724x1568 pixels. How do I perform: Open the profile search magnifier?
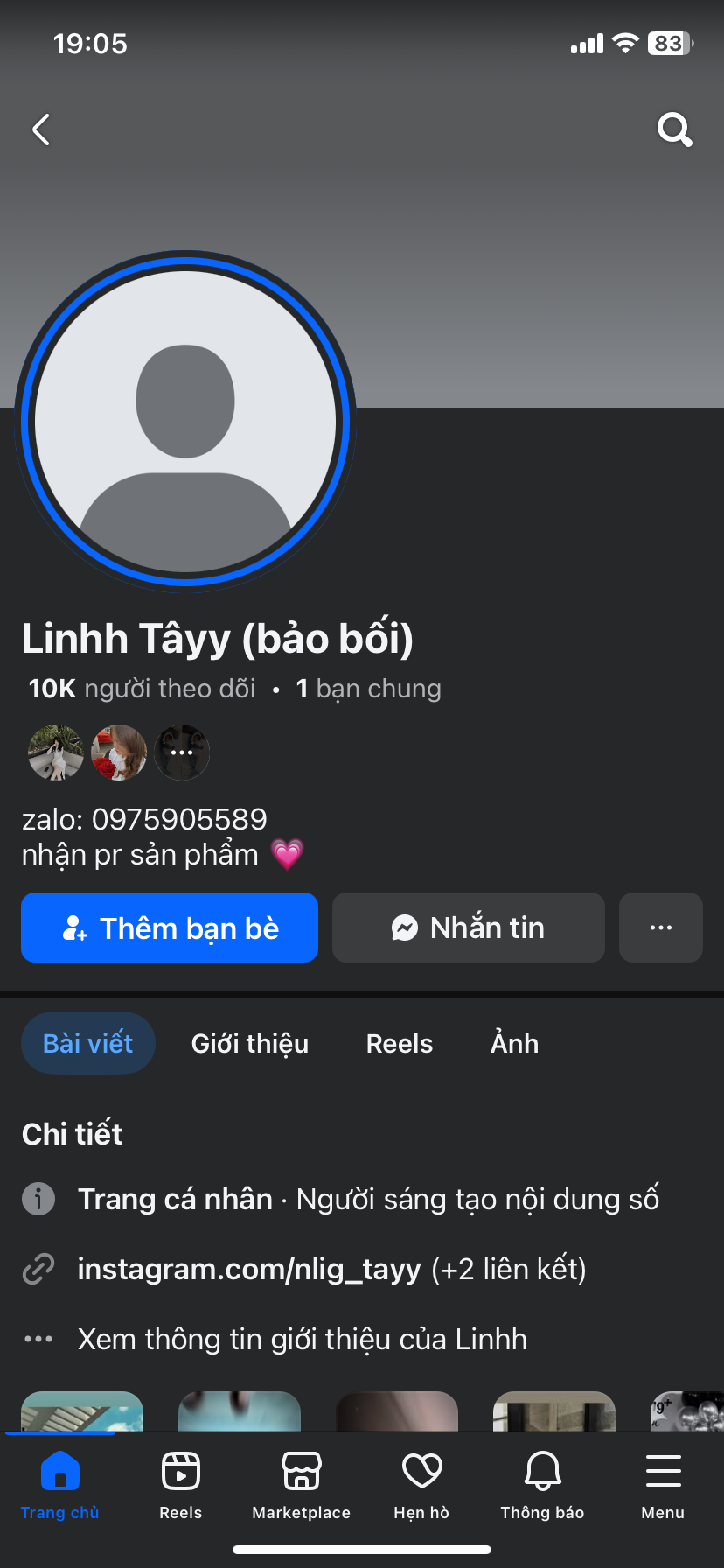click(674, 130)
